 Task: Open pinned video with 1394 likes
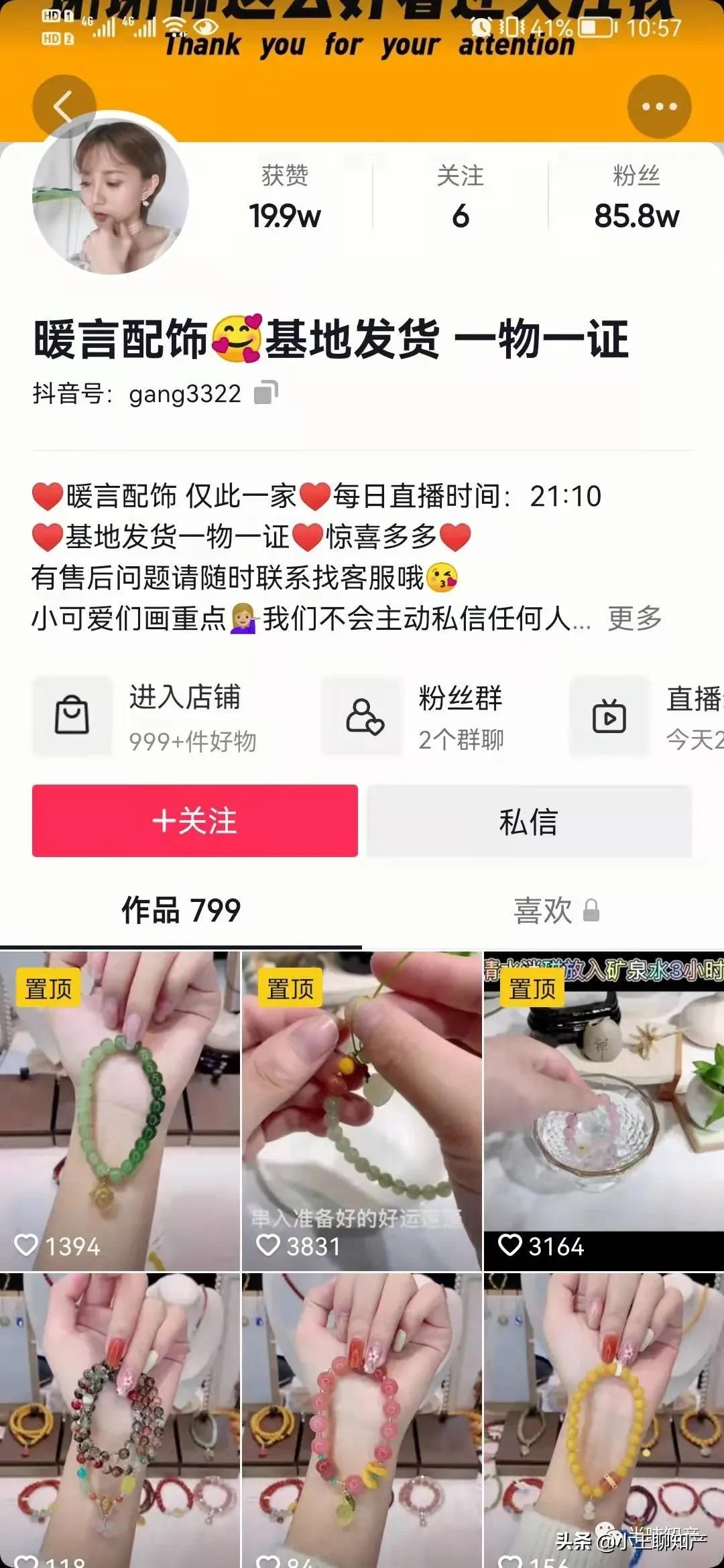tap(120, 1112)
